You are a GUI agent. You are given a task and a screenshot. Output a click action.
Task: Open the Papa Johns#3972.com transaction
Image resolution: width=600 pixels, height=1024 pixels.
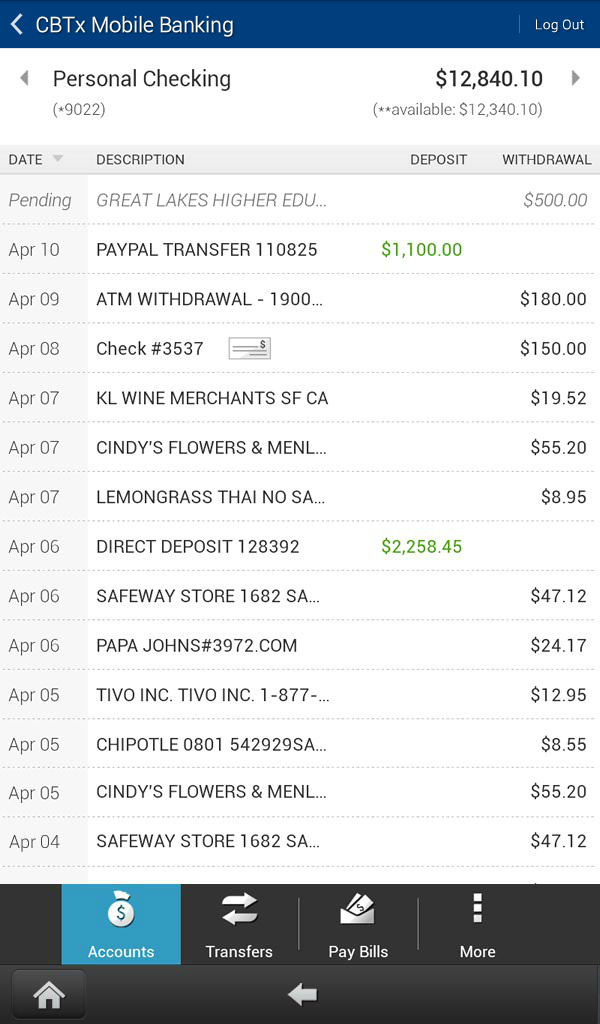click(300, 645)
